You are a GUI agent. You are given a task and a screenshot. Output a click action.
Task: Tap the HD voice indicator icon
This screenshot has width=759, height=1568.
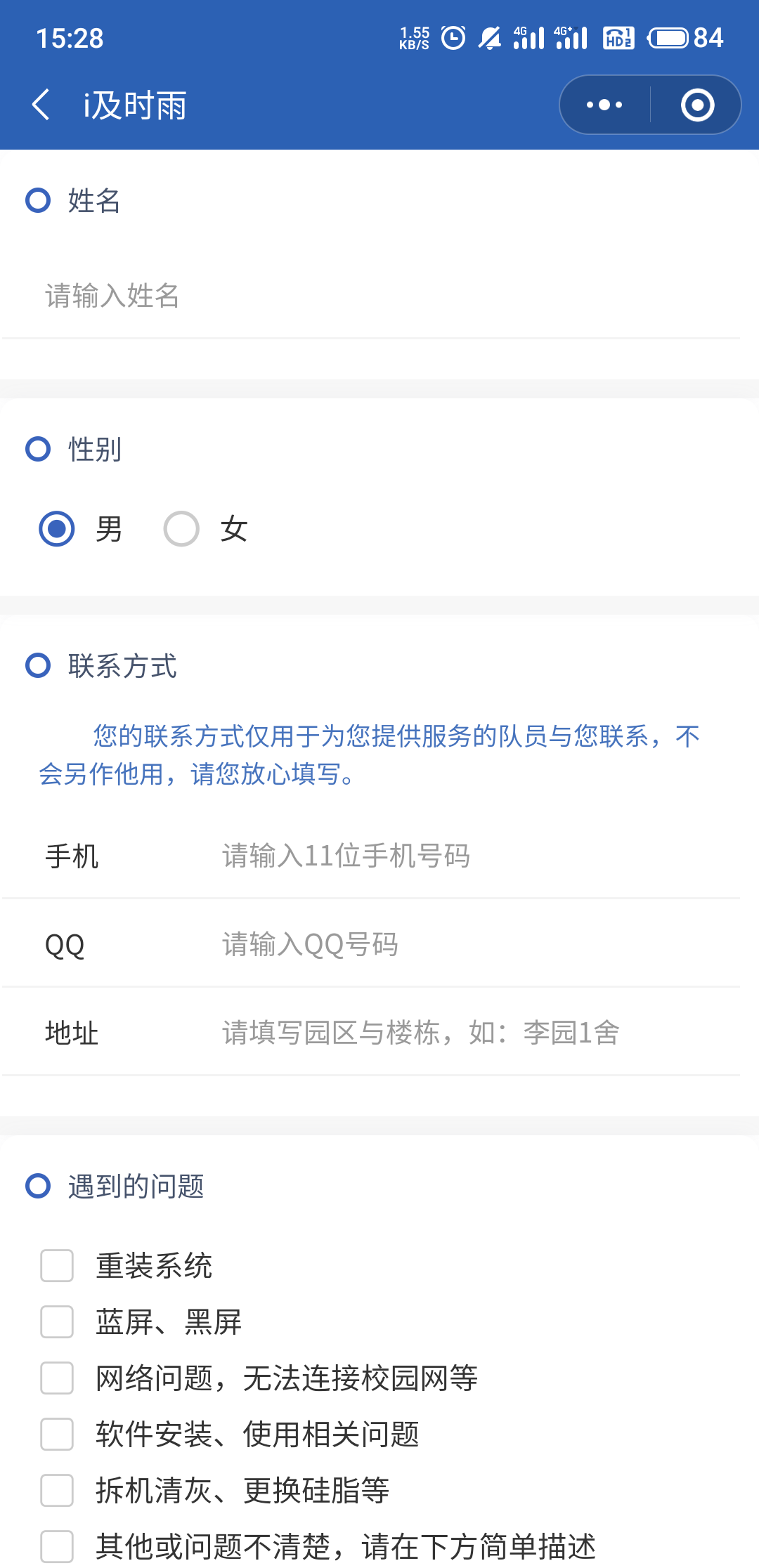point(618,37)
